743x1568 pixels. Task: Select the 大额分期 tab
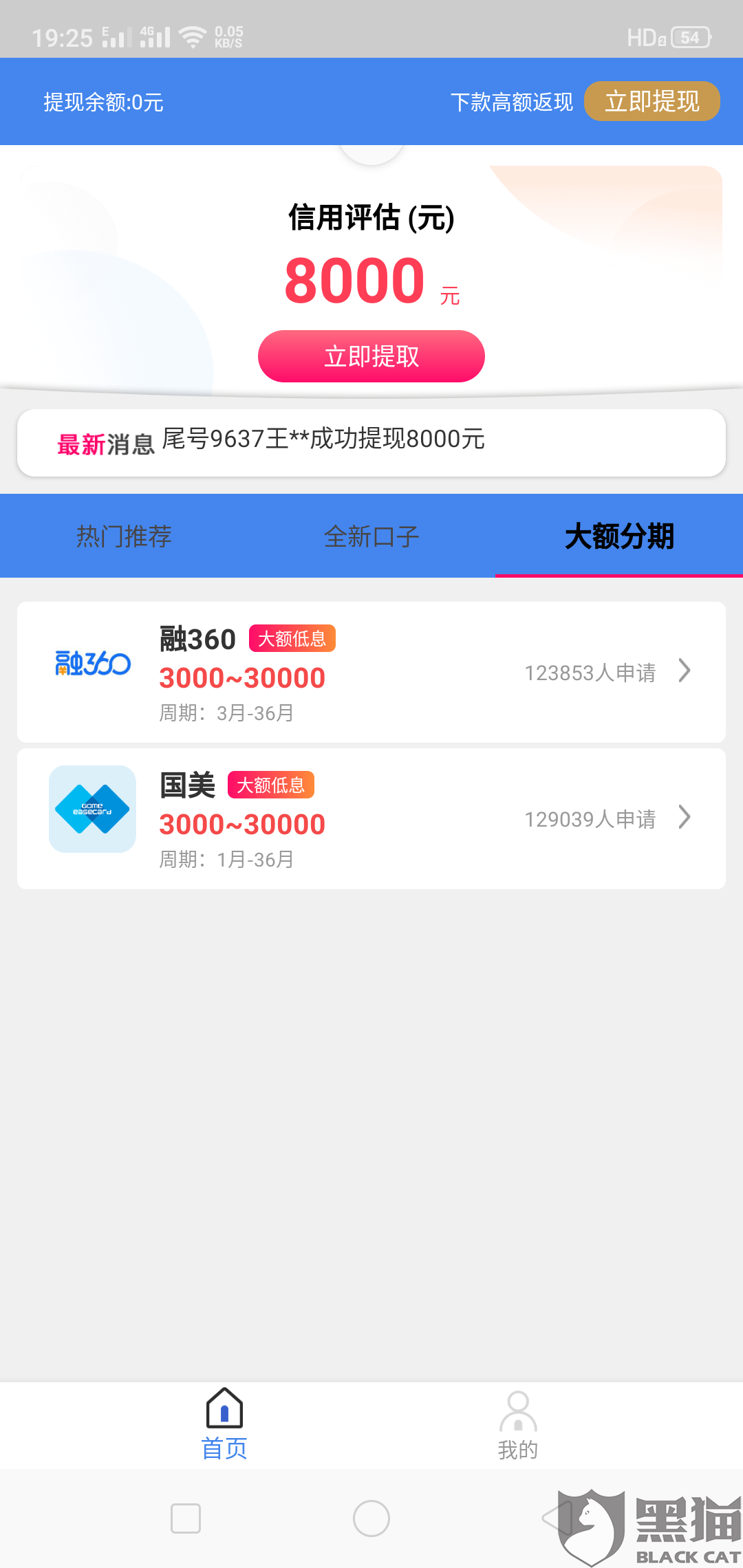(619, 536)
